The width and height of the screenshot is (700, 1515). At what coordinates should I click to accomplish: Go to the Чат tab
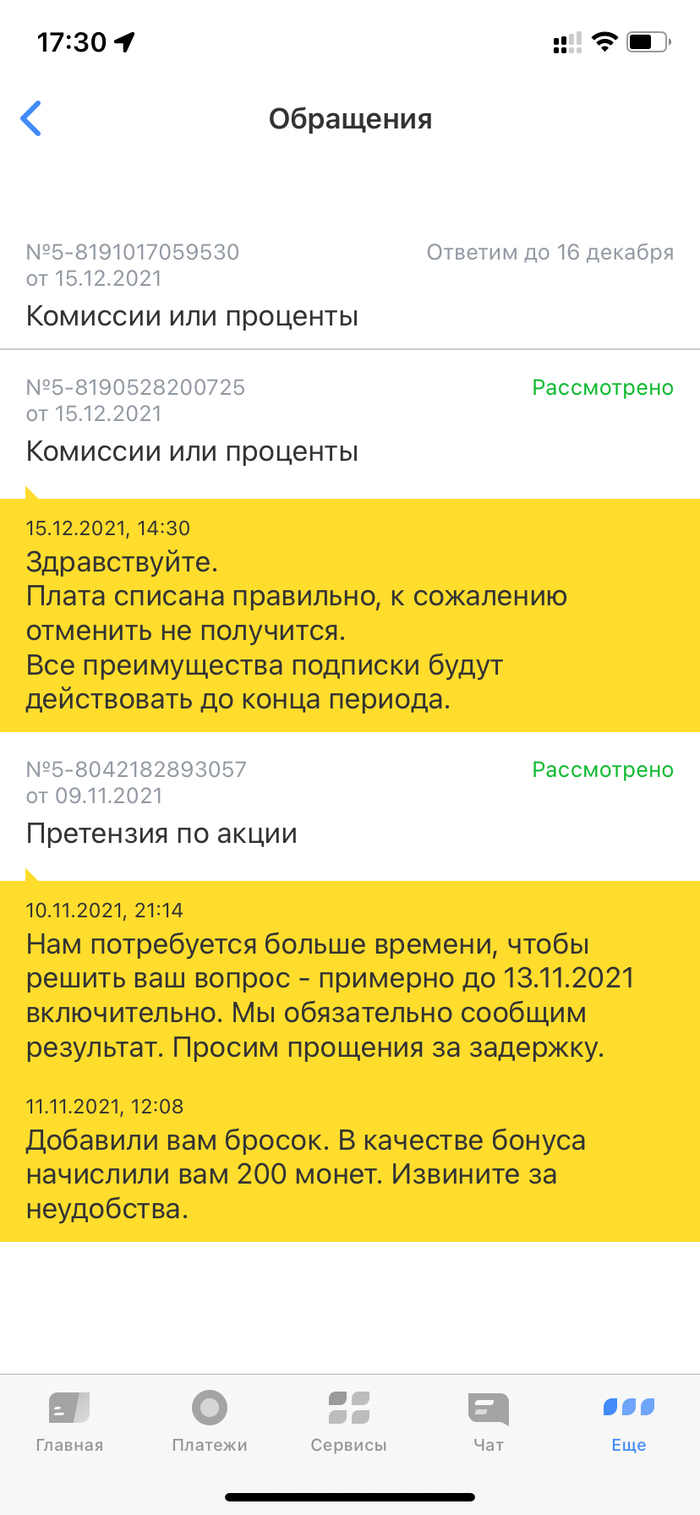click(x=489, y=1421)
